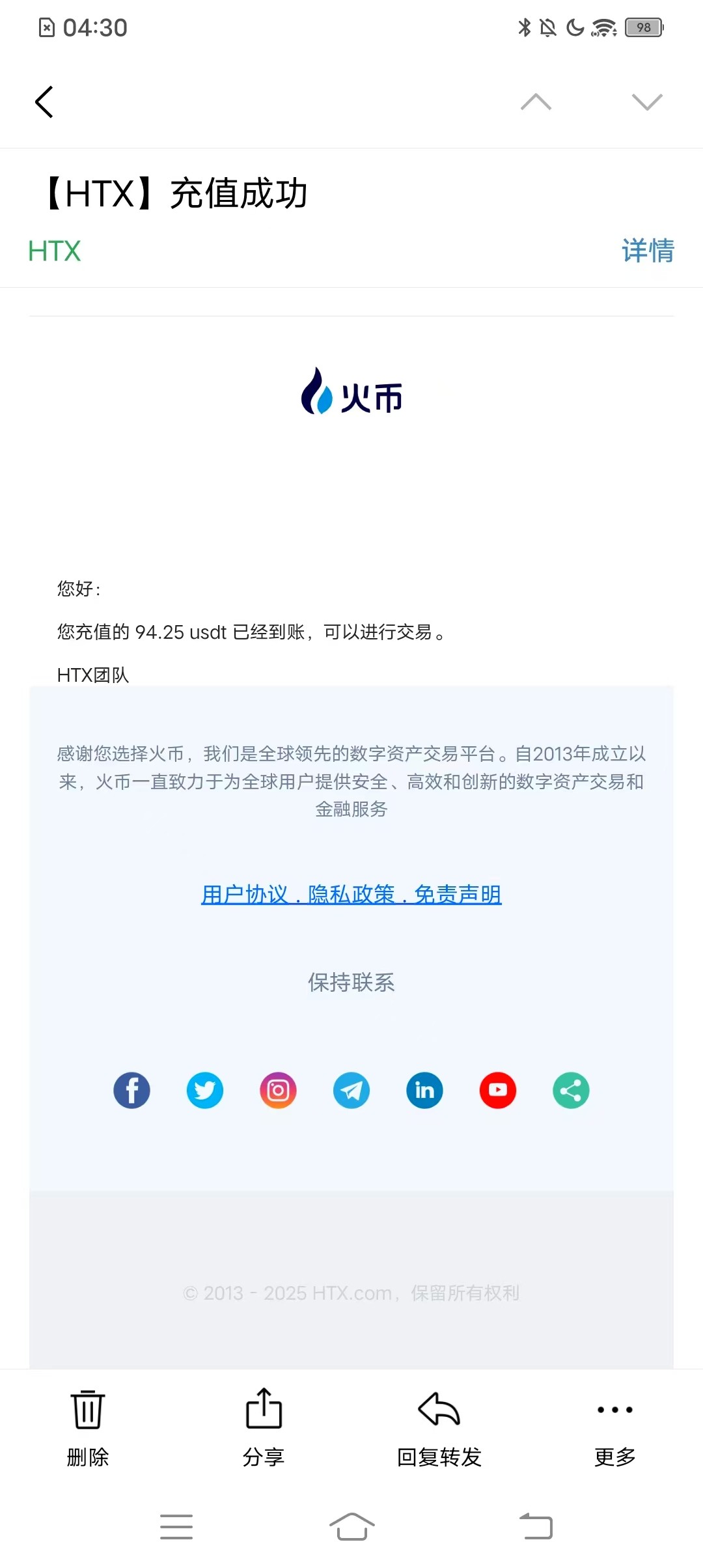Go to the system home screen
703x1568 pixels.
351,1526
